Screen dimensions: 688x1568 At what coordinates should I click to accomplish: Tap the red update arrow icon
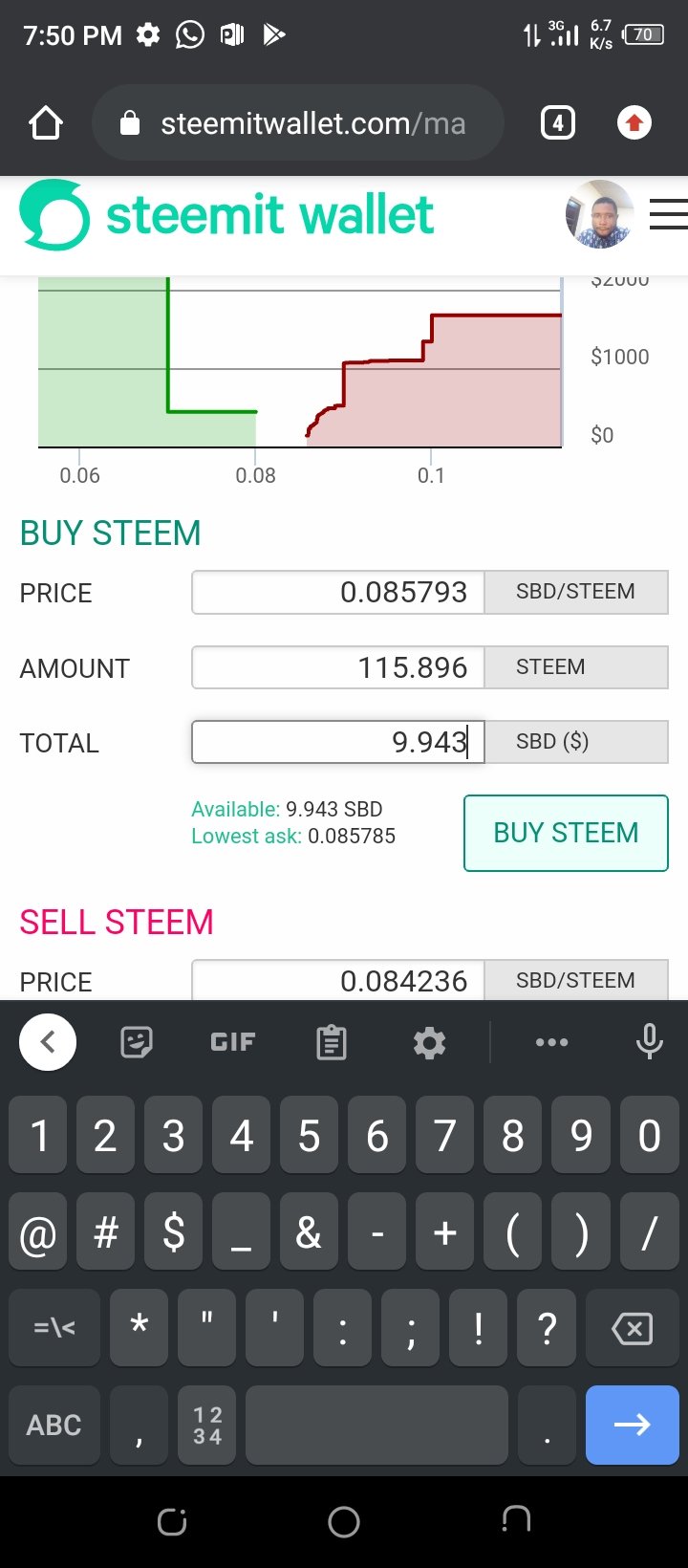click(634, 123)
